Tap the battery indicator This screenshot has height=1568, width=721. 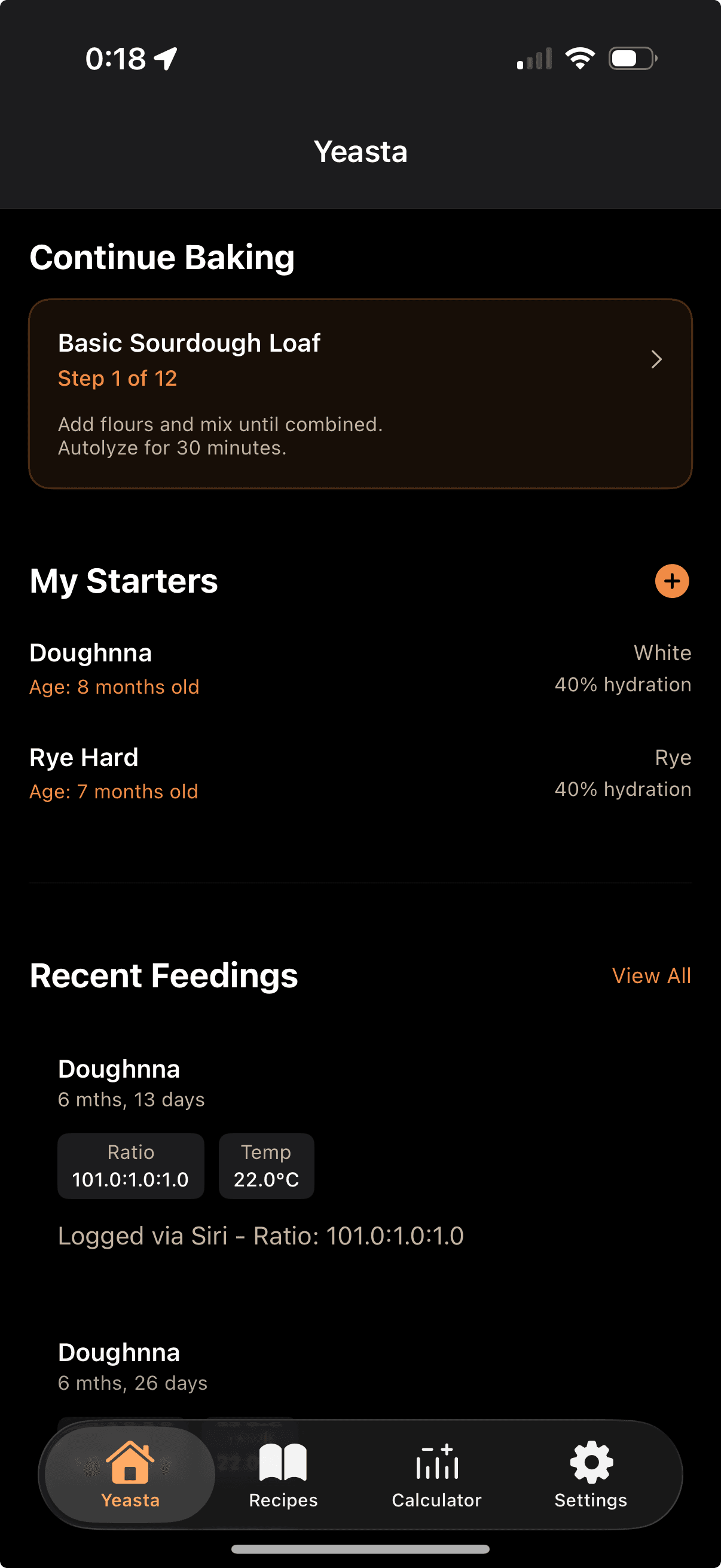[x=631, y=57]
